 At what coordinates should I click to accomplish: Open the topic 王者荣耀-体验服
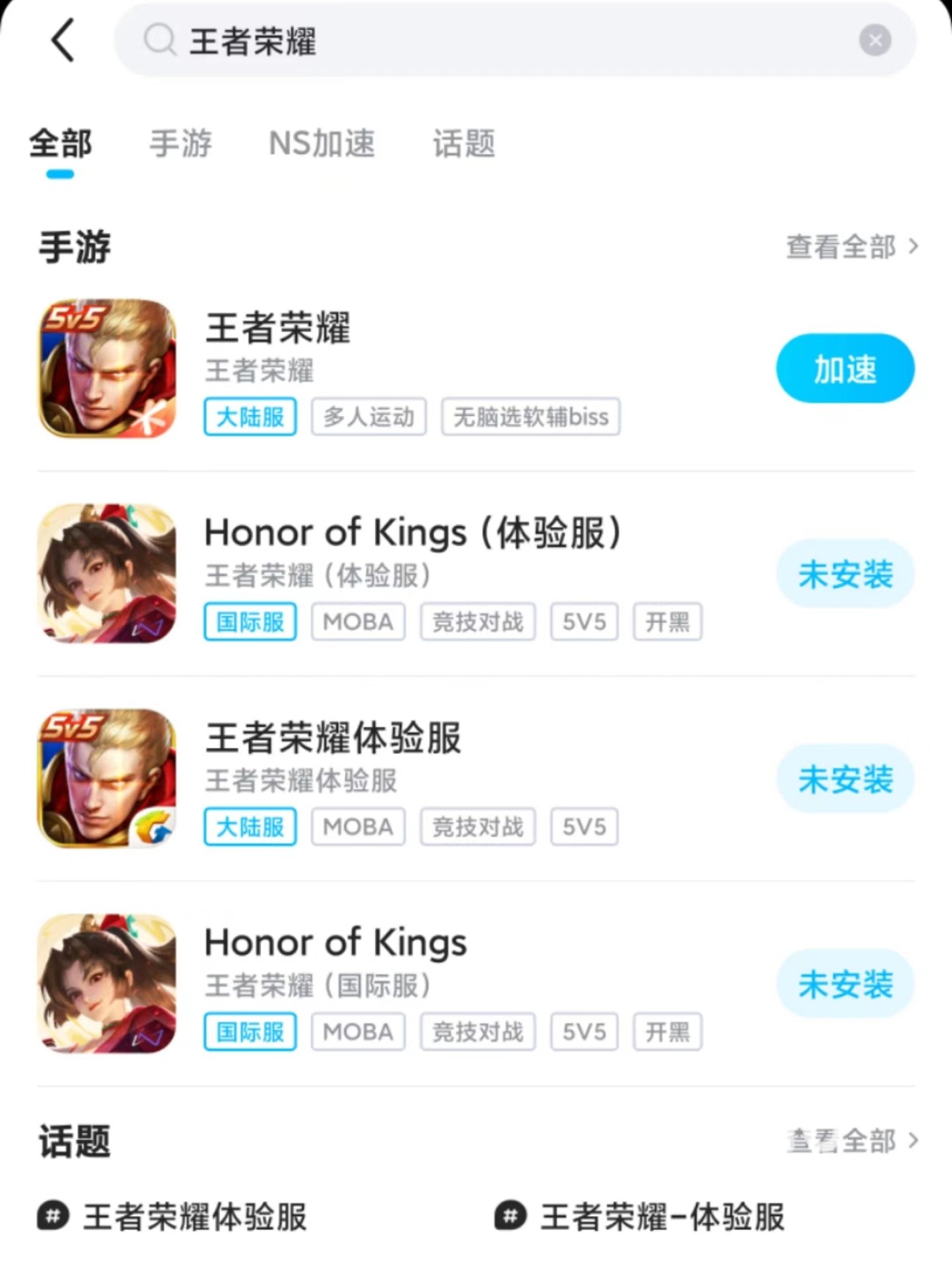pos(661,1217)
